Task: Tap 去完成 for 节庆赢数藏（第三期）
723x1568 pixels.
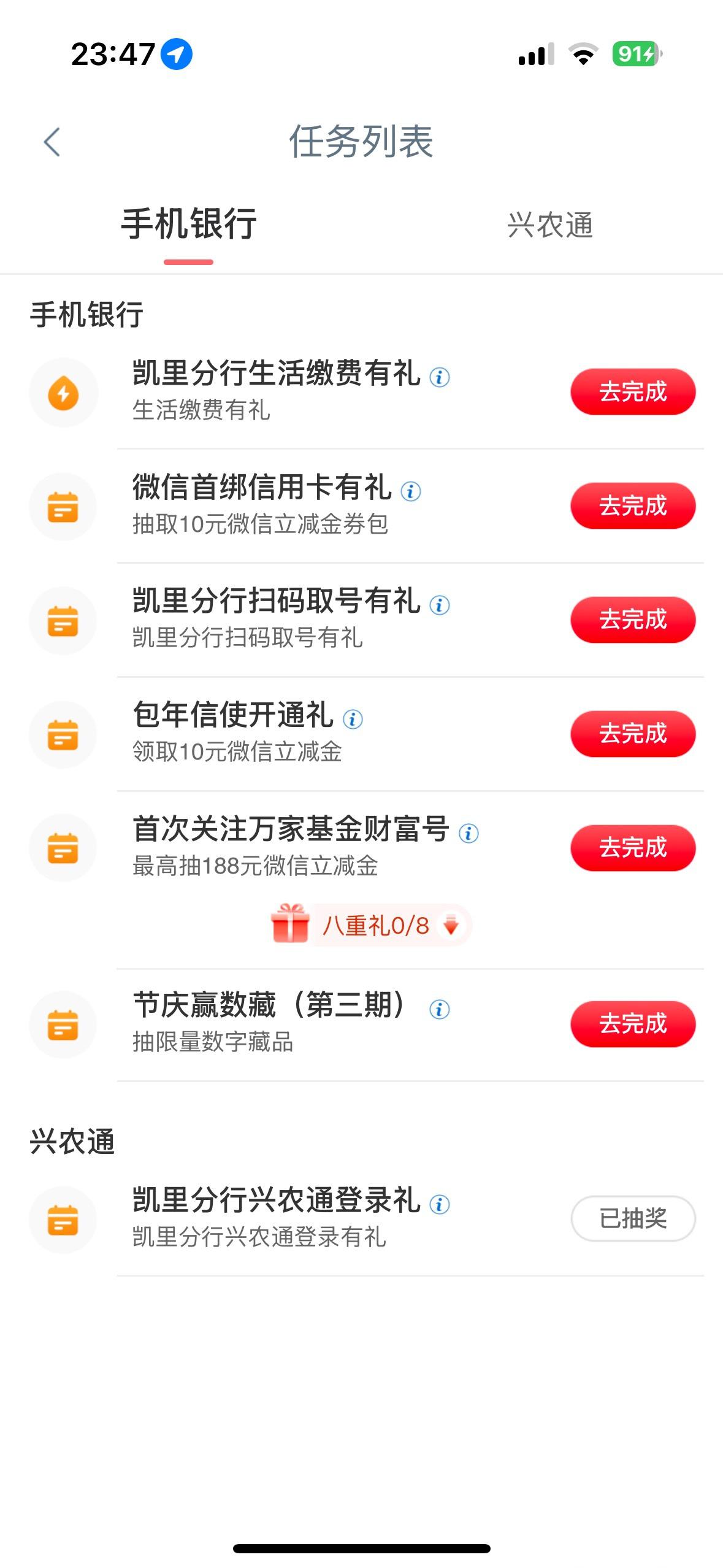Action: 633,1024
